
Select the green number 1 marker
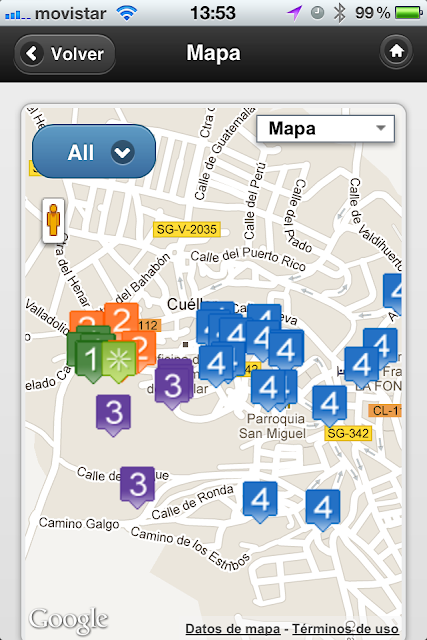click(x=89, y=362)
